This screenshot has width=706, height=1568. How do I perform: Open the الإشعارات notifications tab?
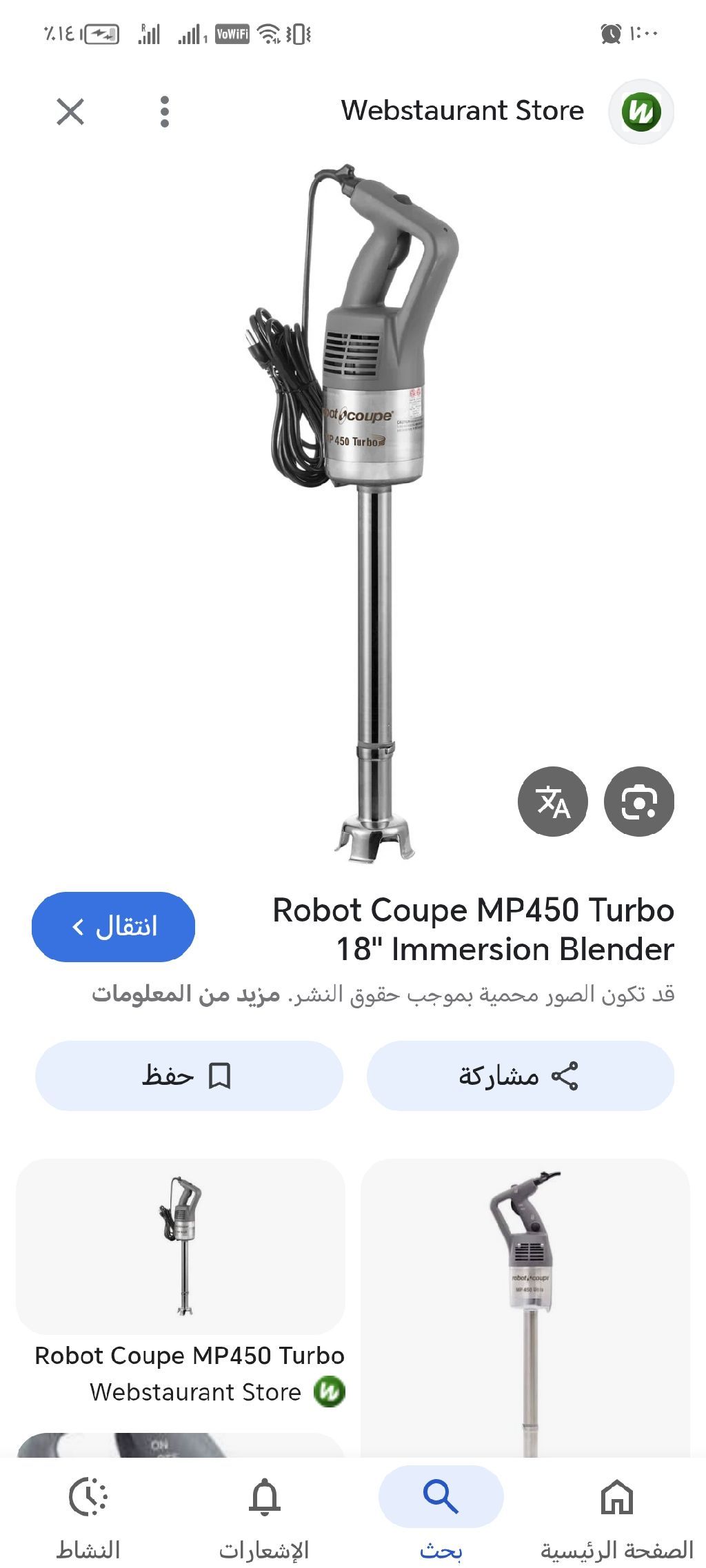tap(264, 1513)
